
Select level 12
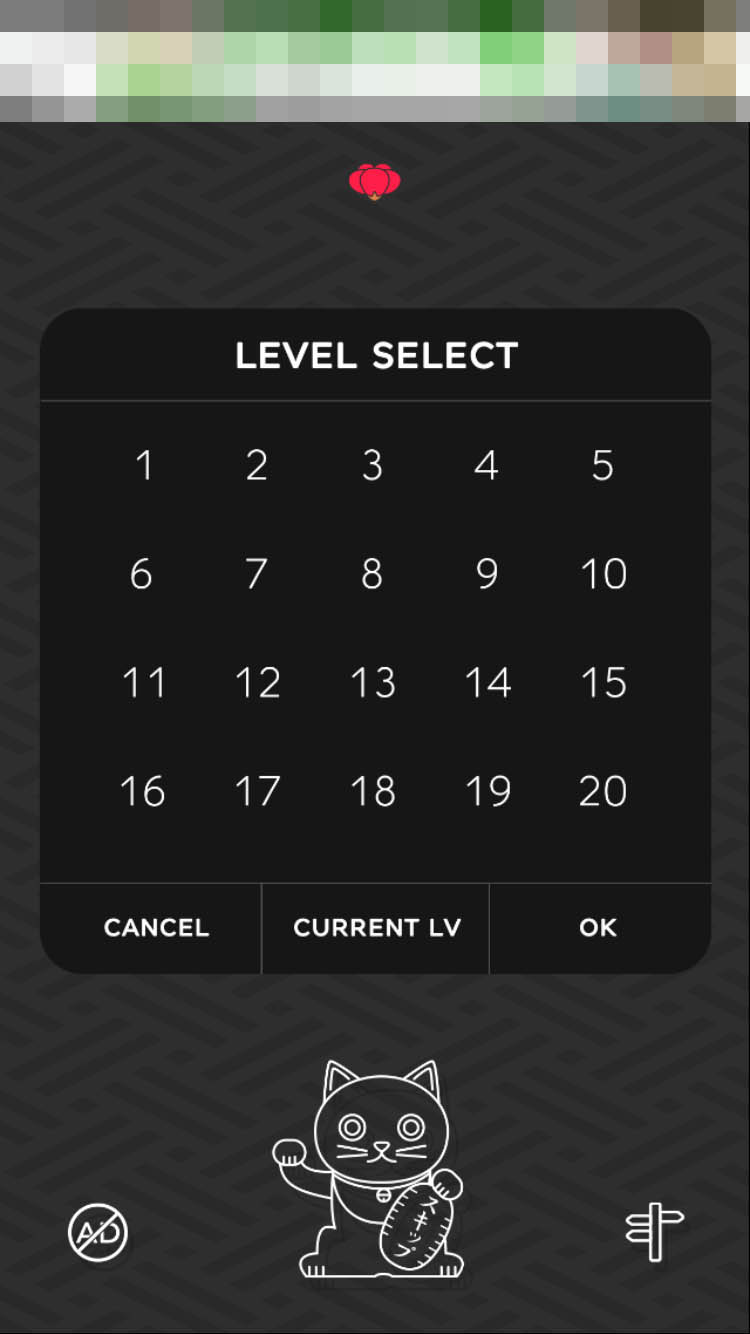257,683
